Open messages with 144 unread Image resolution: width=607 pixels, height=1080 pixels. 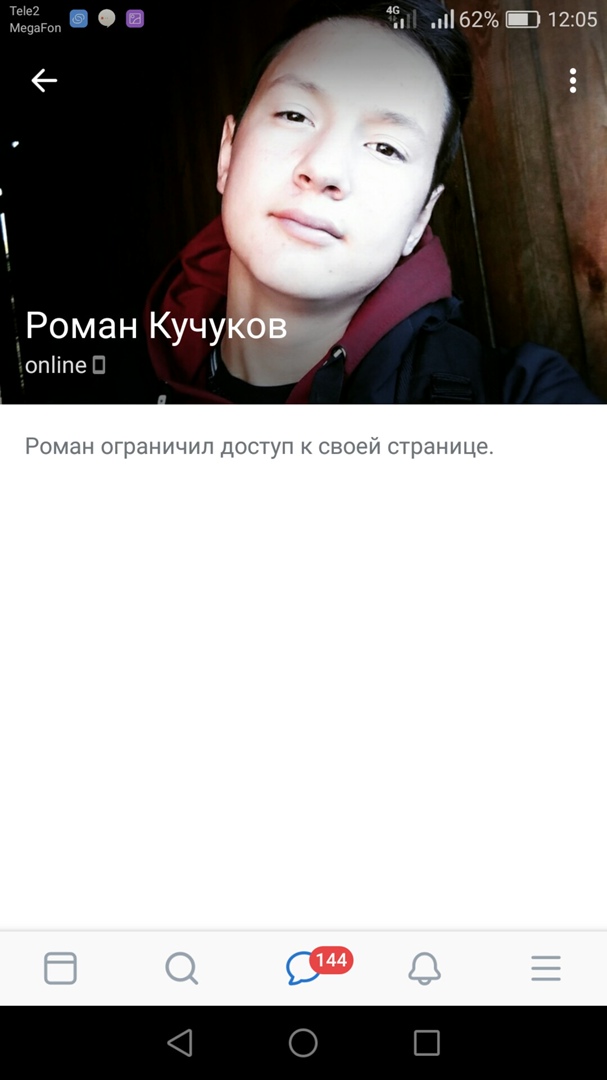pos(304,968)
